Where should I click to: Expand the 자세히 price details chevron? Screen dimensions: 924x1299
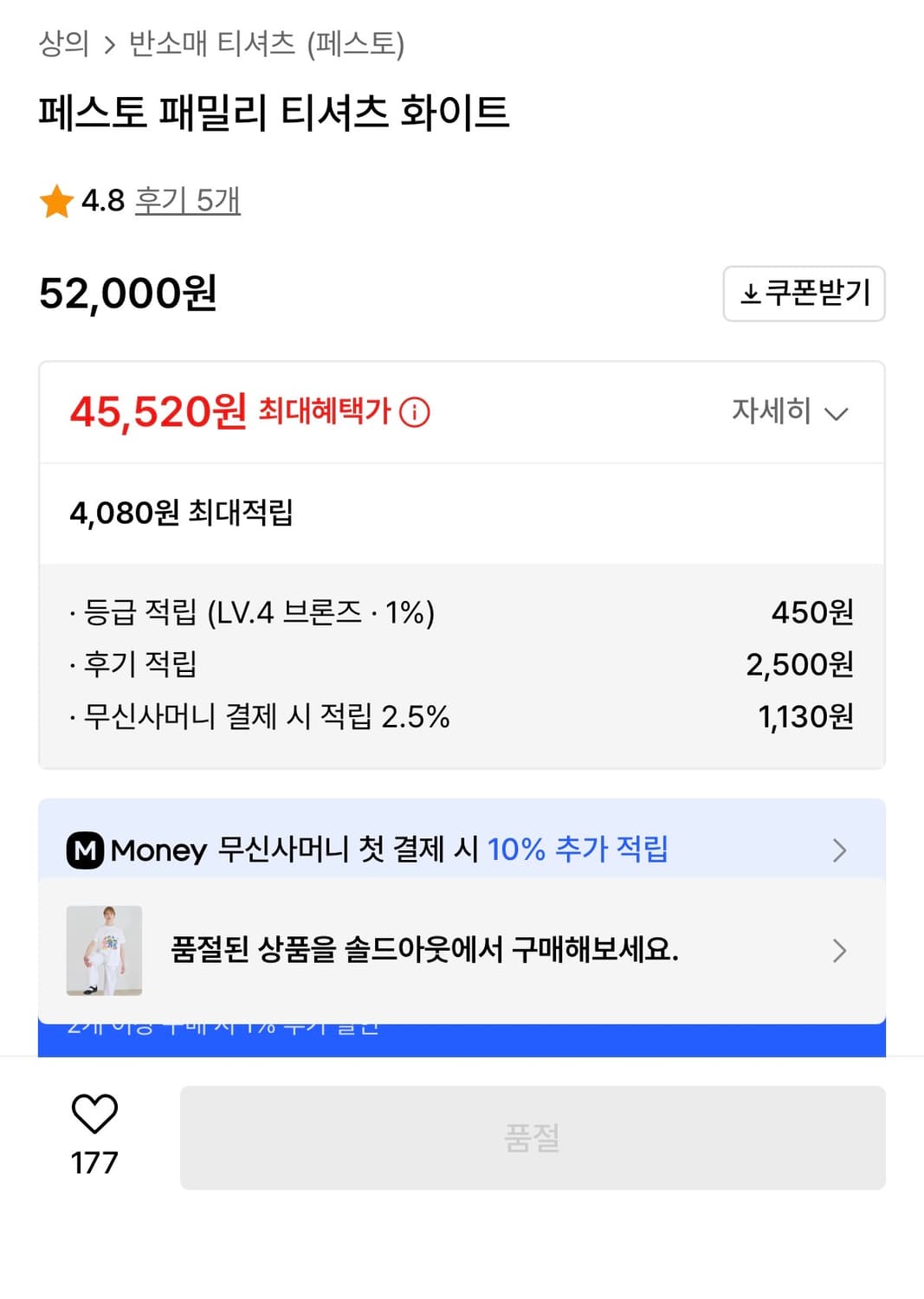pyautogui.click(x=836, y=415)
